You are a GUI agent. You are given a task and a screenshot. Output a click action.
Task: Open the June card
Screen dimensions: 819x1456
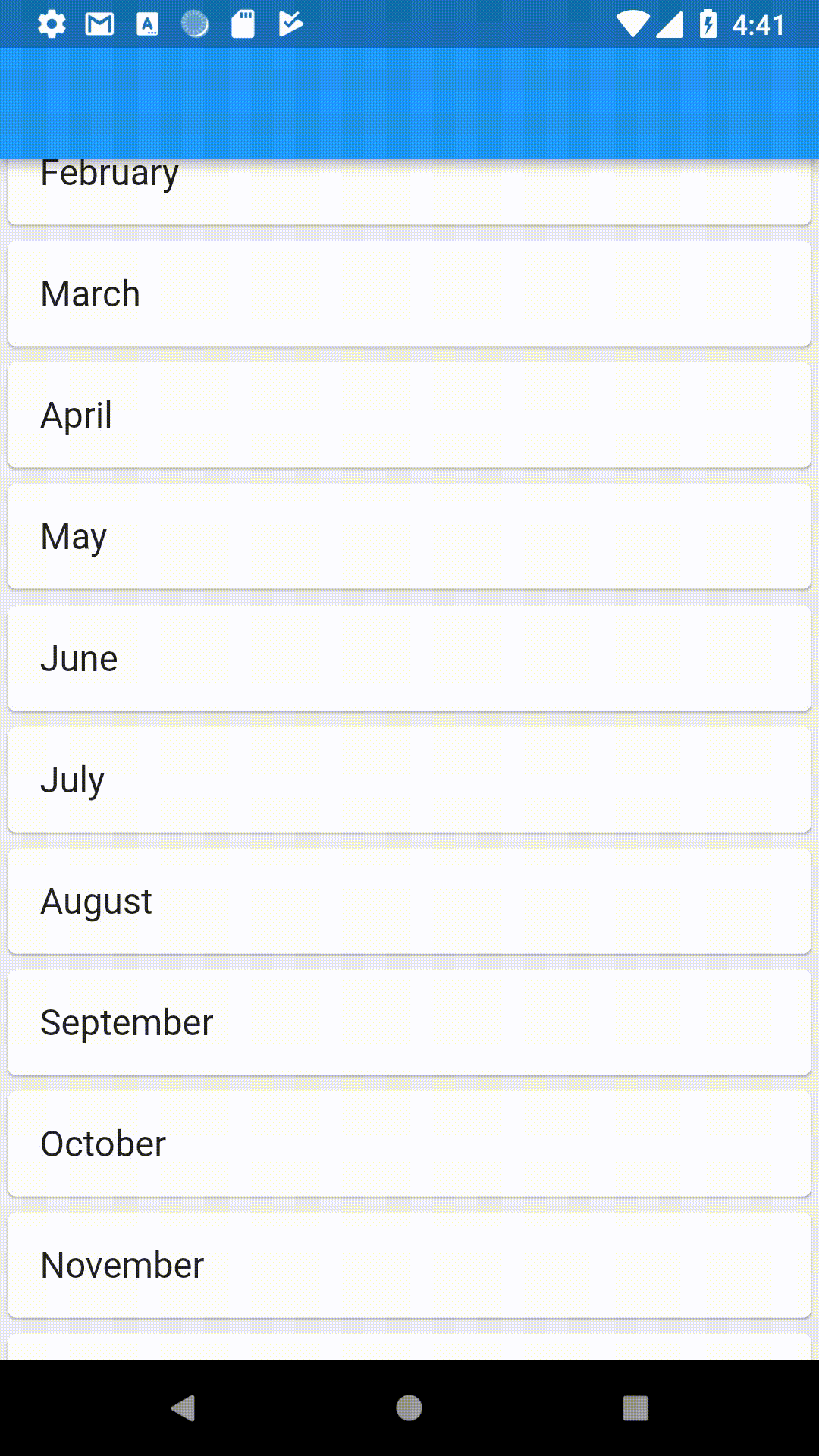[409, 658]
